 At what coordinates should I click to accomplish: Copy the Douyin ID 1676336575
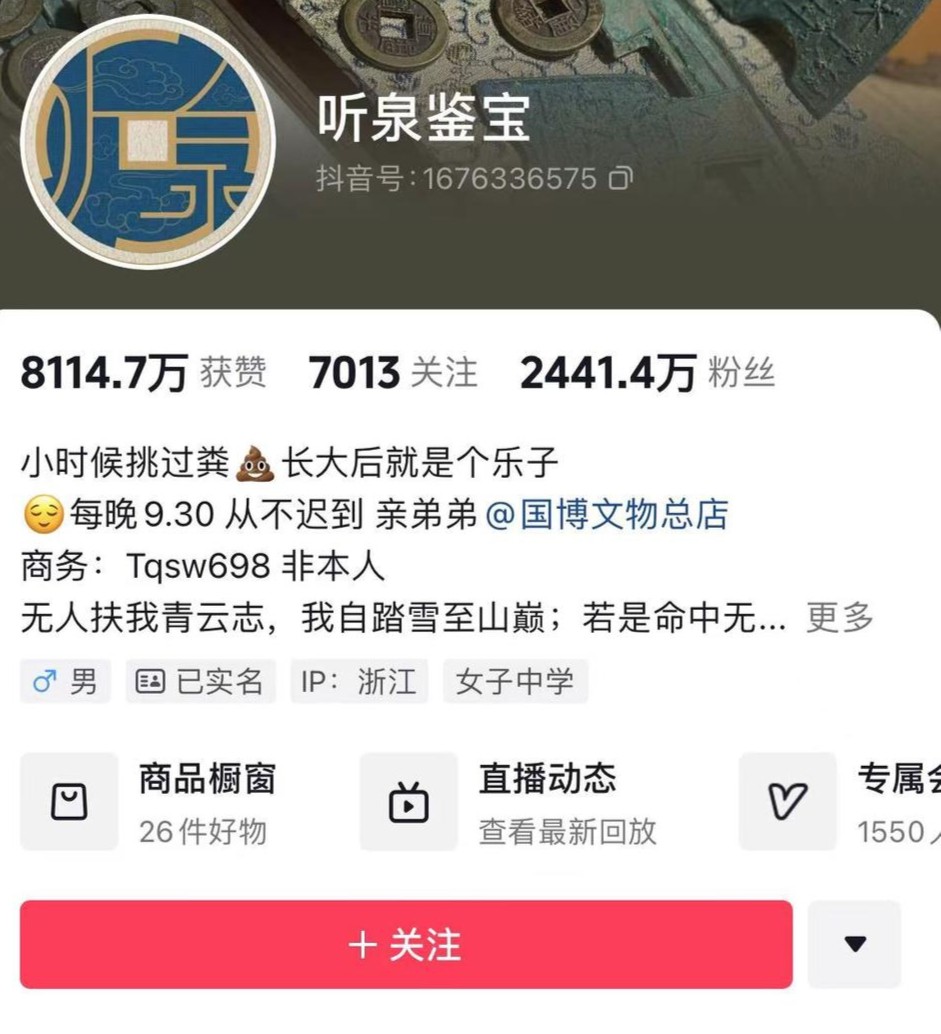620,179
